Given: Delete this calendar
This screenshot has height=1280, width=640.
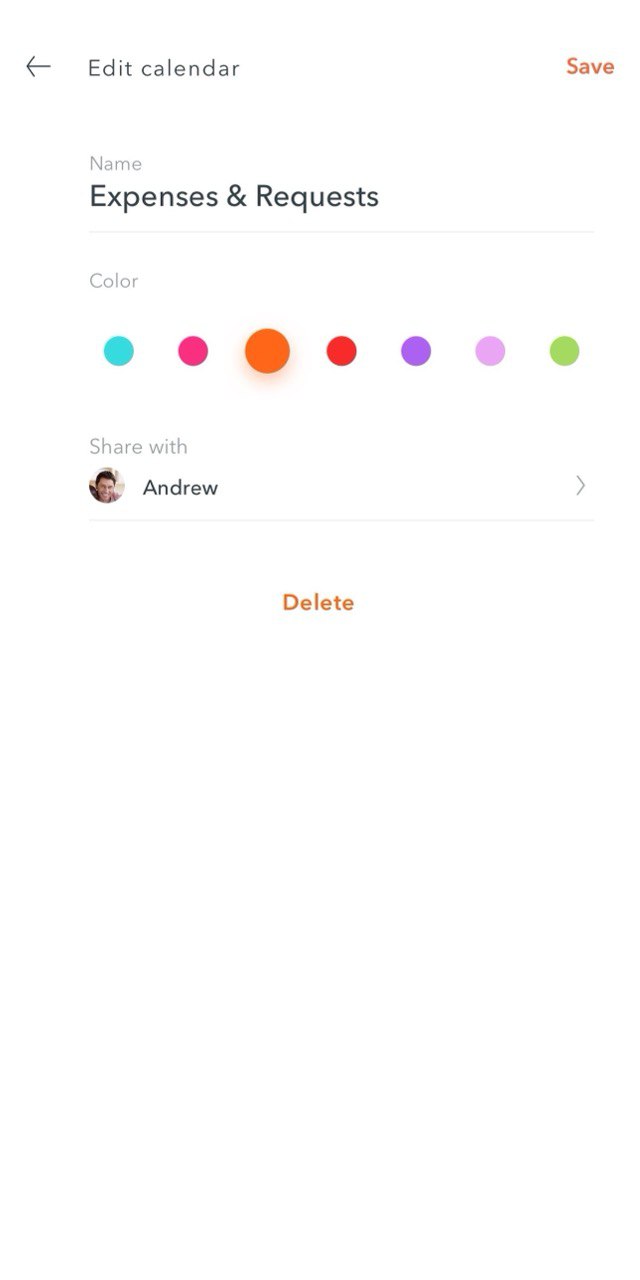Looking at the screenshot, I should 318,602.
